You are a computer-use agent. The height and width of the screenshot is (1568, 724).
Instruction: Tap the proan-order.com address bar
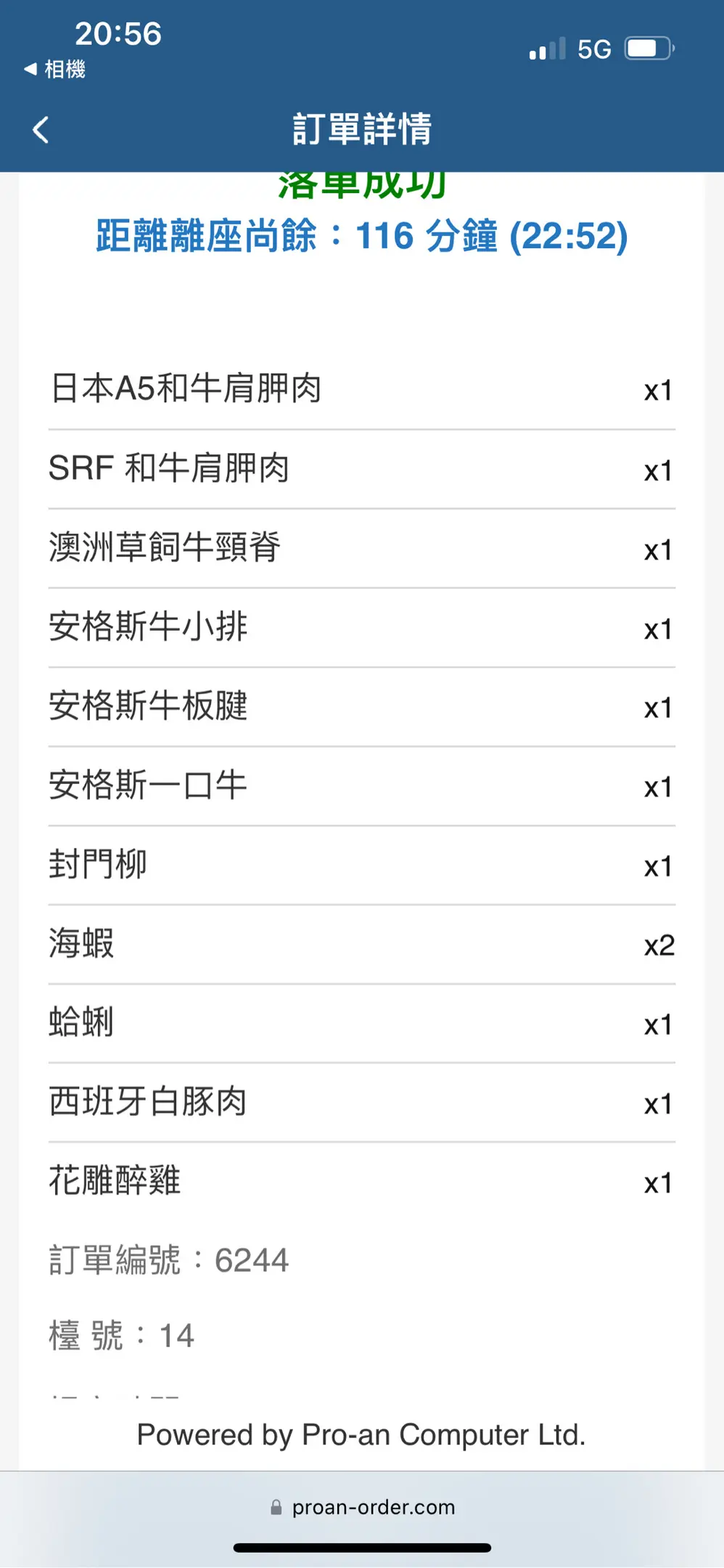point(362,1507)
